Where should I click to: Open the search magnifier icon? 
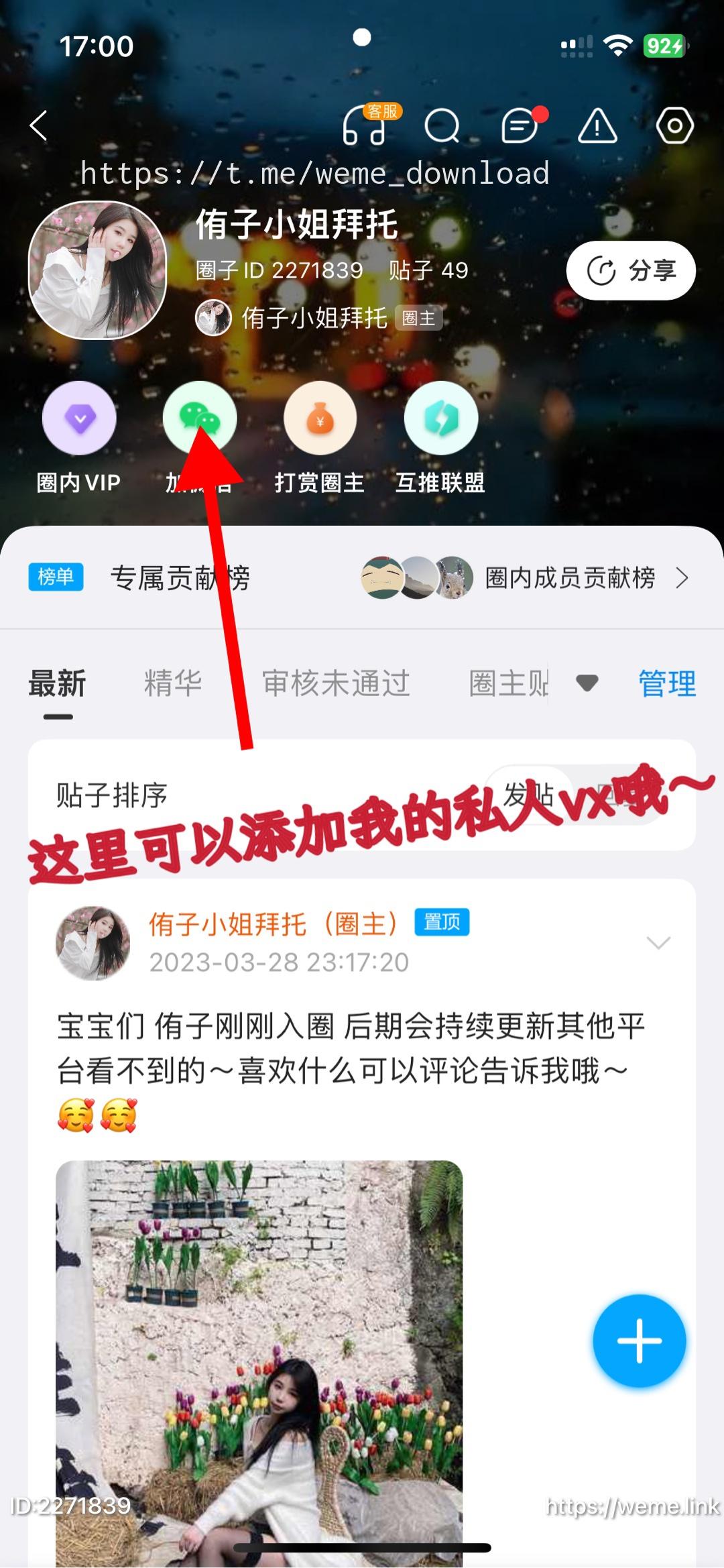click(x=442, y=125)
